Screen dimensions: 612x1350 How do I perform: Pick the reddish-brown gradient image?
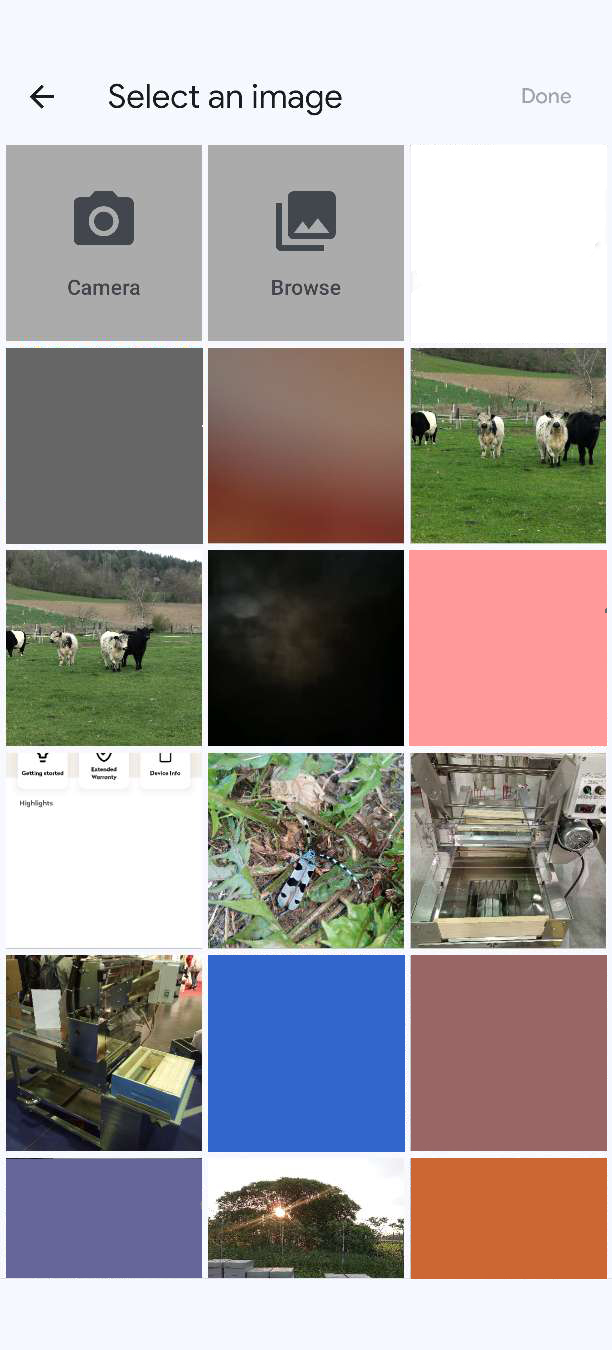pos(306,446)
